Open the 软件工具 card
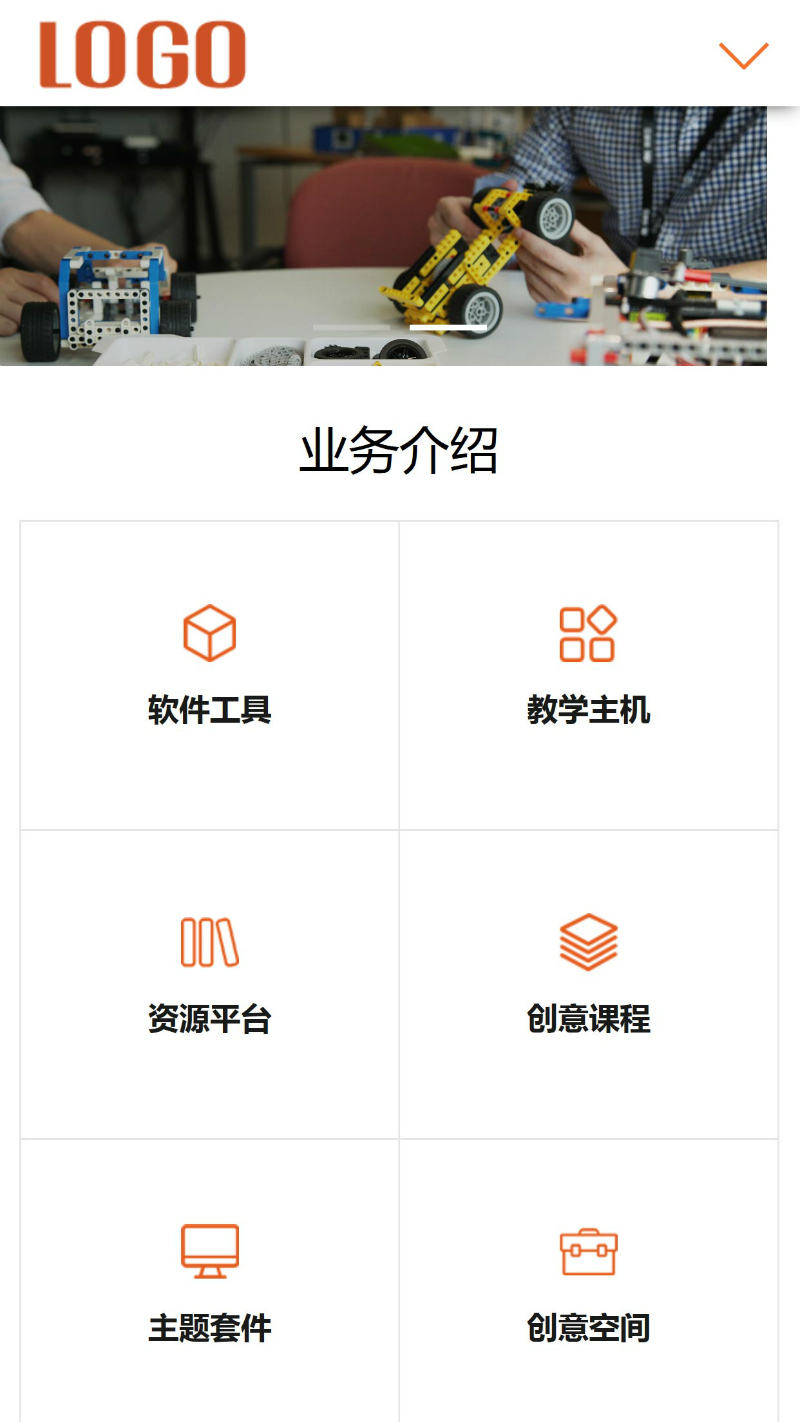Image resolution: width=800 pixels, height=1422 pixels. (x=210, y=675)
